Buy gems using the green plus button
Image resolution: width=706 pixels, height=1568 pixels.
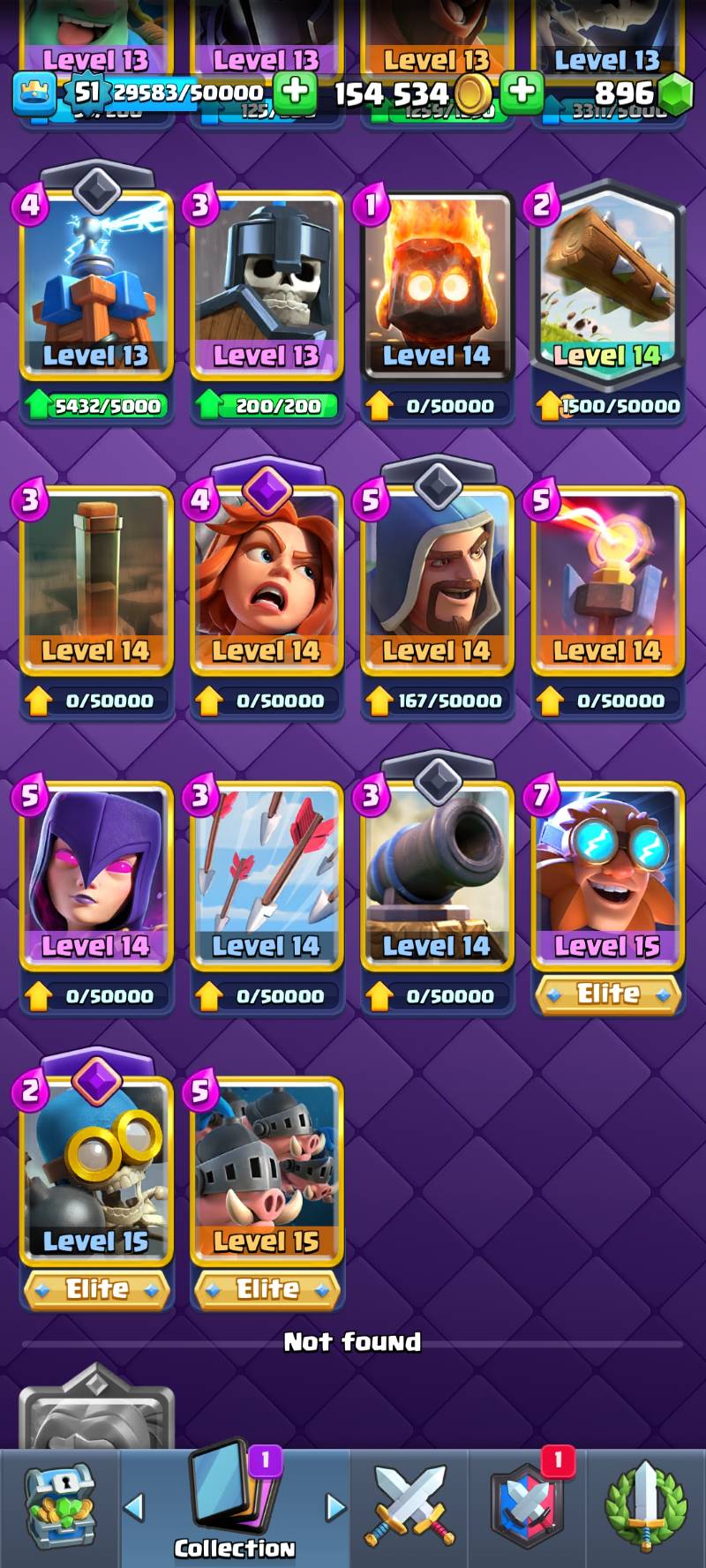[x=522, y=90]
